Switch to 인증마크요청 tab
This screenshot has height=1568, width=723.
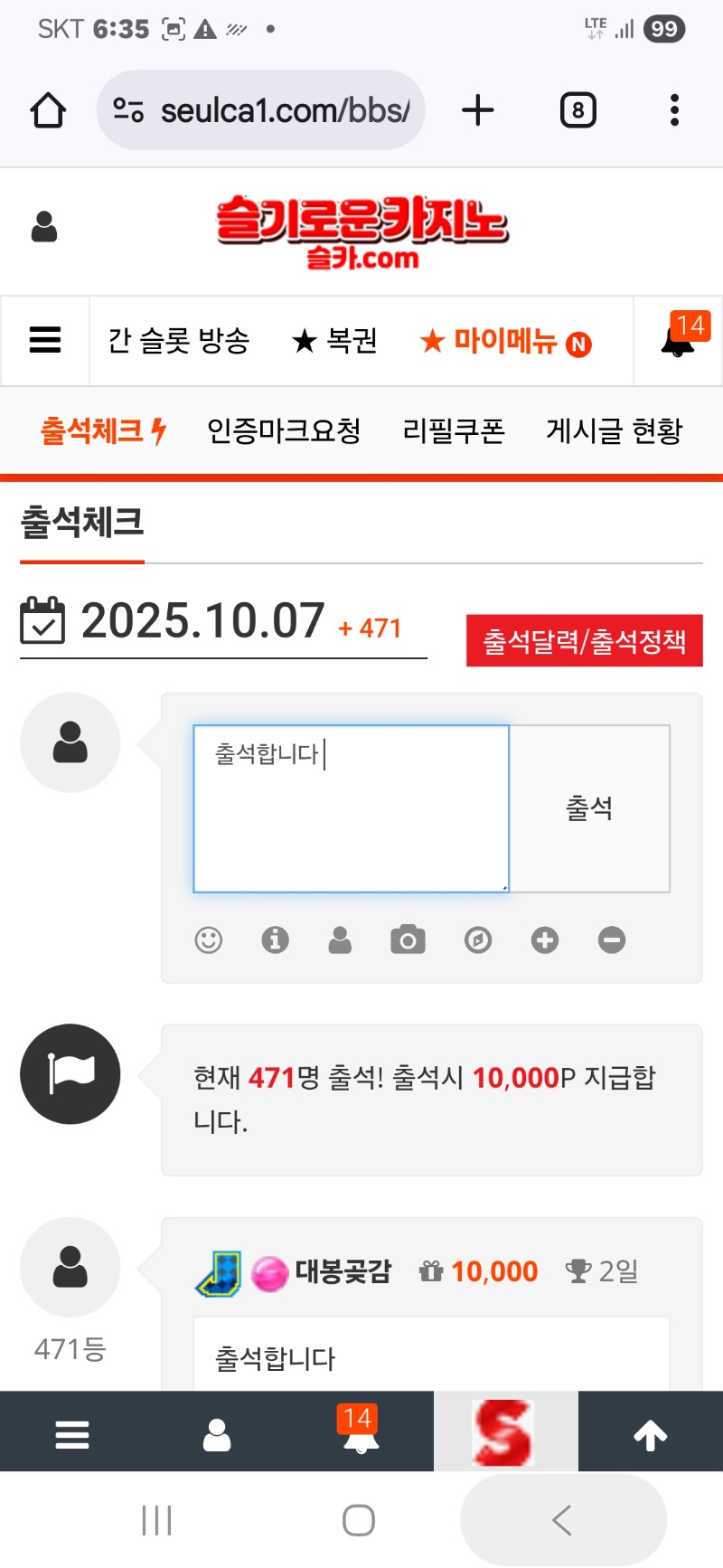pos(284,430)
